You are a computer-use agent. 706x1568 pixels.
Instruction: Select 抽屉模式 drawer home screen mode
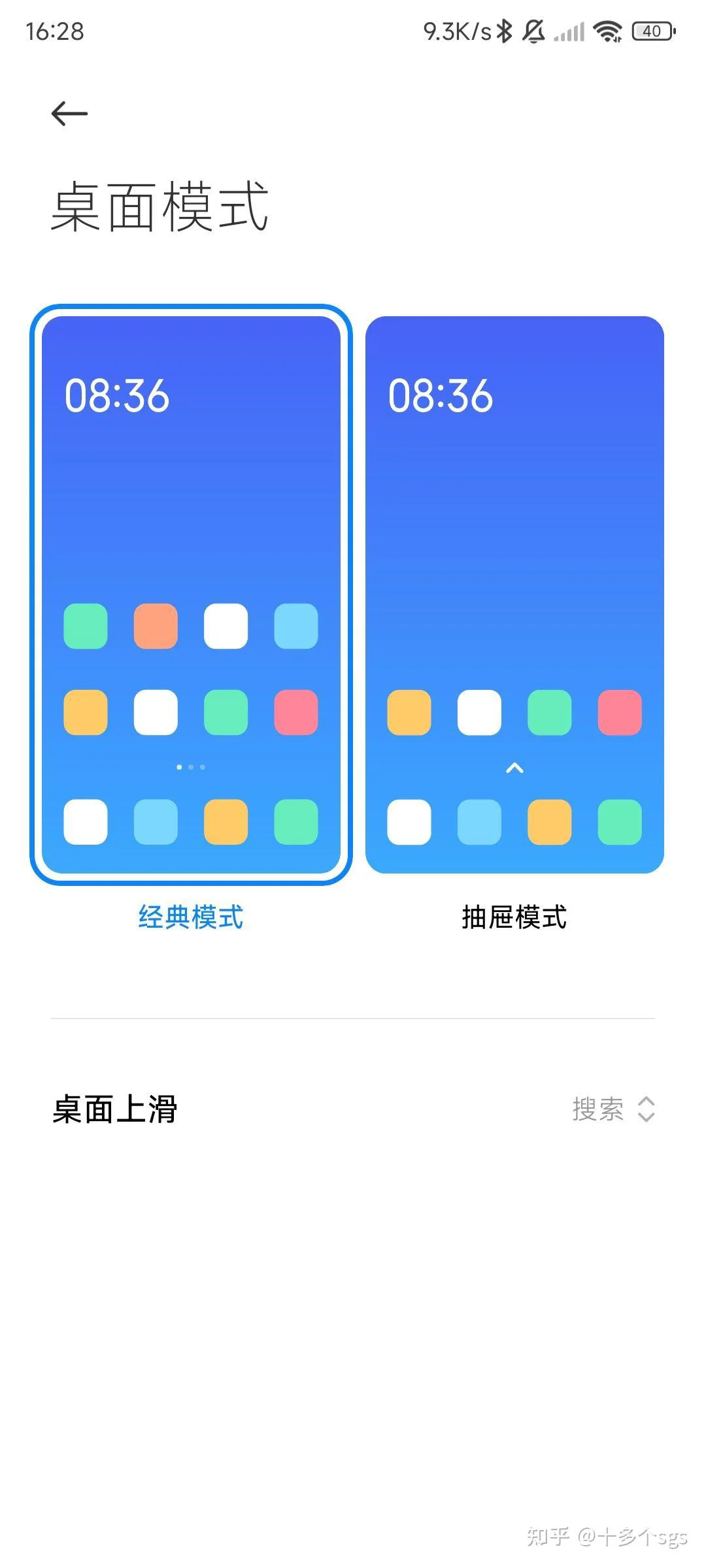pyautogui.click(x=514, y=595)
